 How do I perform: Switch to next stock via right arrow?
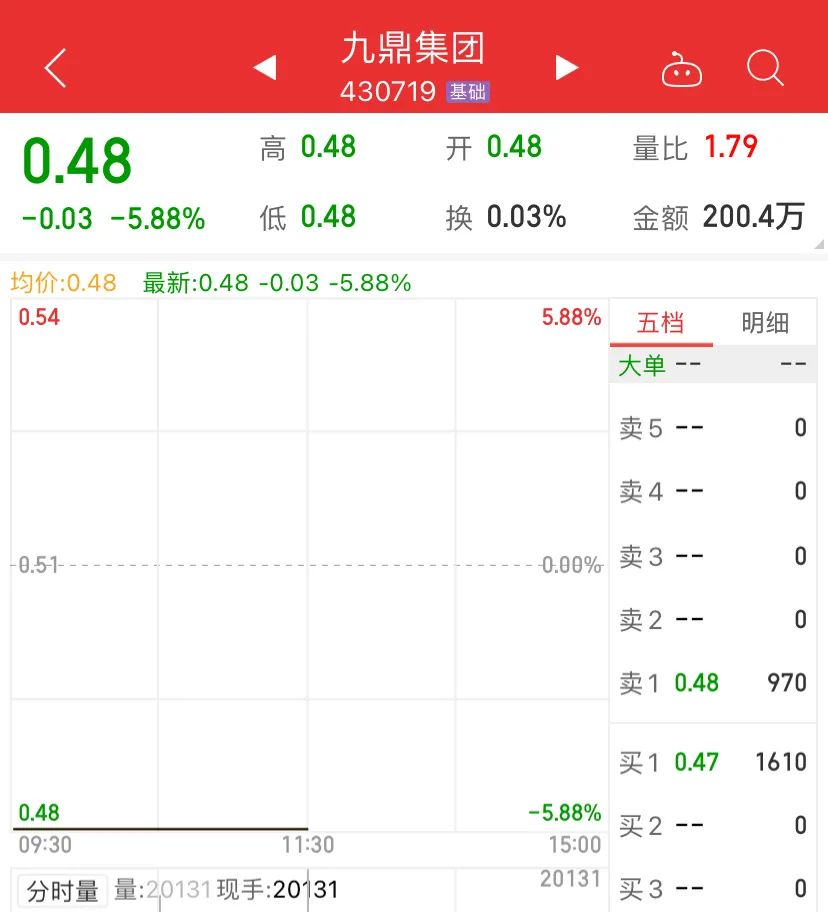tap(566, 66)
